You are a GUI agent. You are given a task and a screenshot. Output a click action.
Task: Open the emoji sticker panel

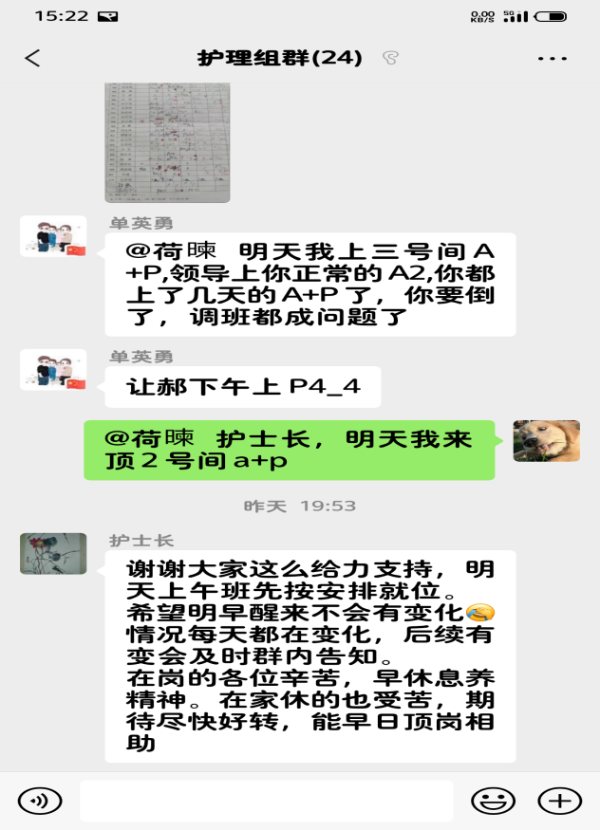(493, 800)
